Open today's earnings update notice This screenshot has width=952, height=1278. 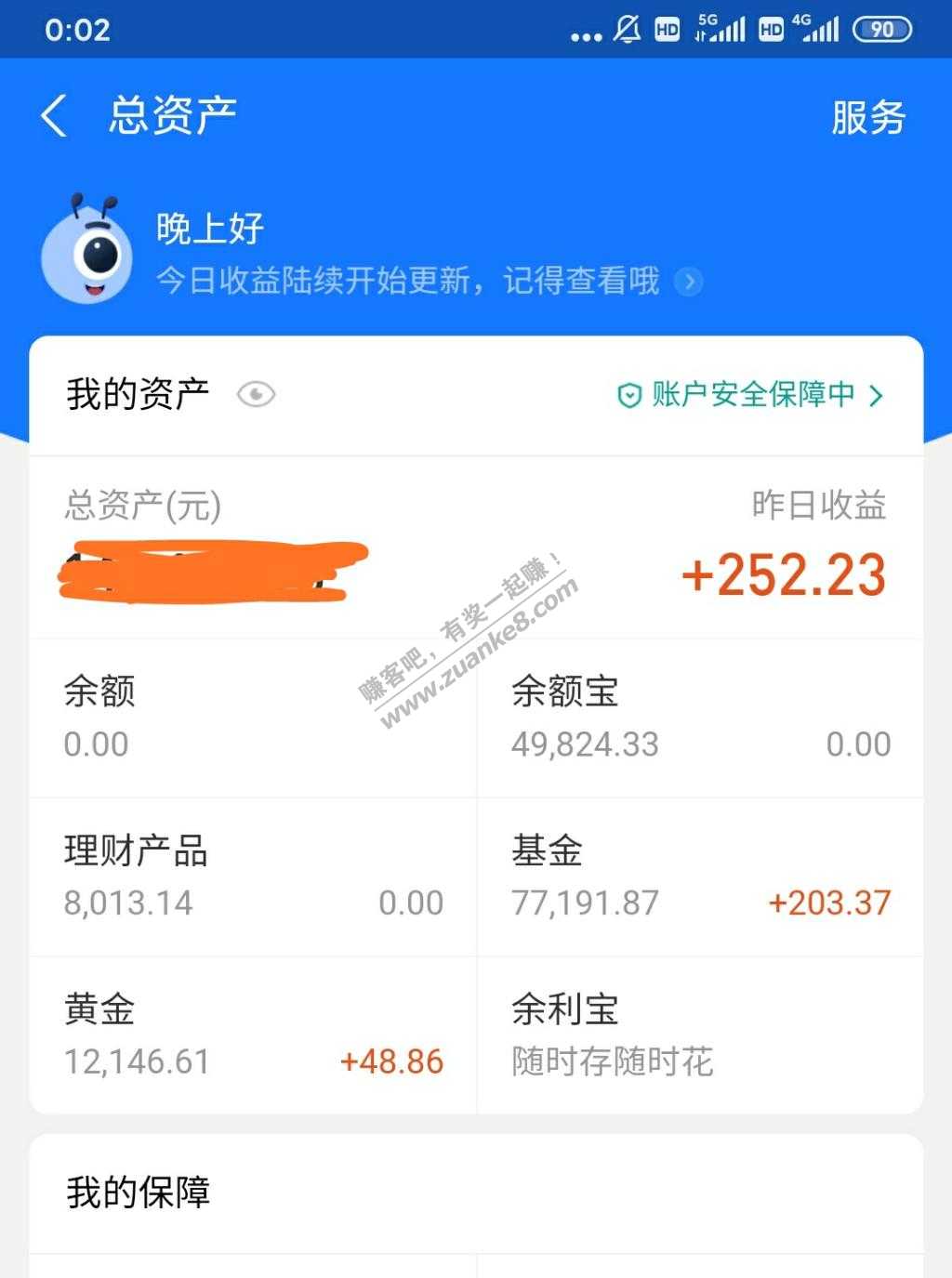[428, 281]
